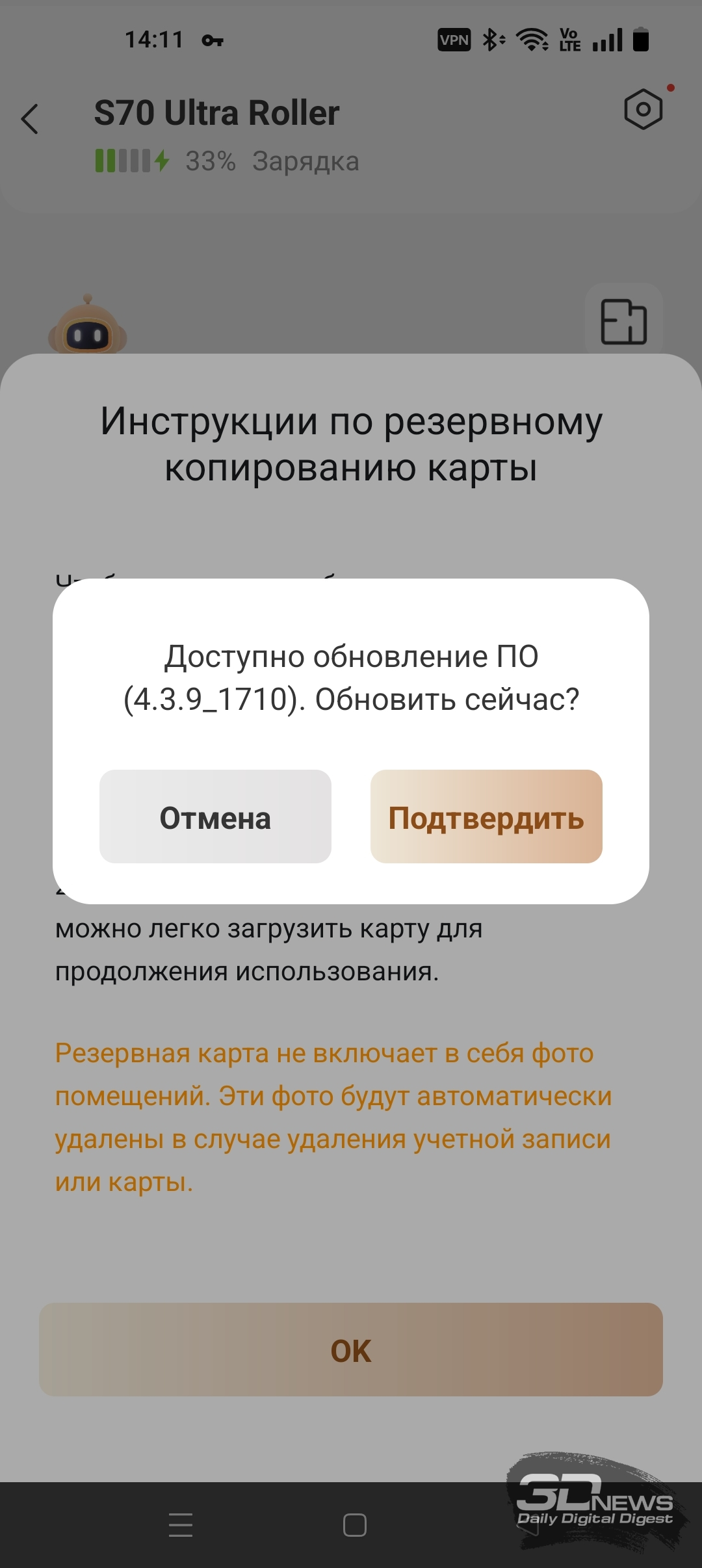Open the device settings hexagon icon
The width and height of the screenshot is (702, 1568).
643,109
